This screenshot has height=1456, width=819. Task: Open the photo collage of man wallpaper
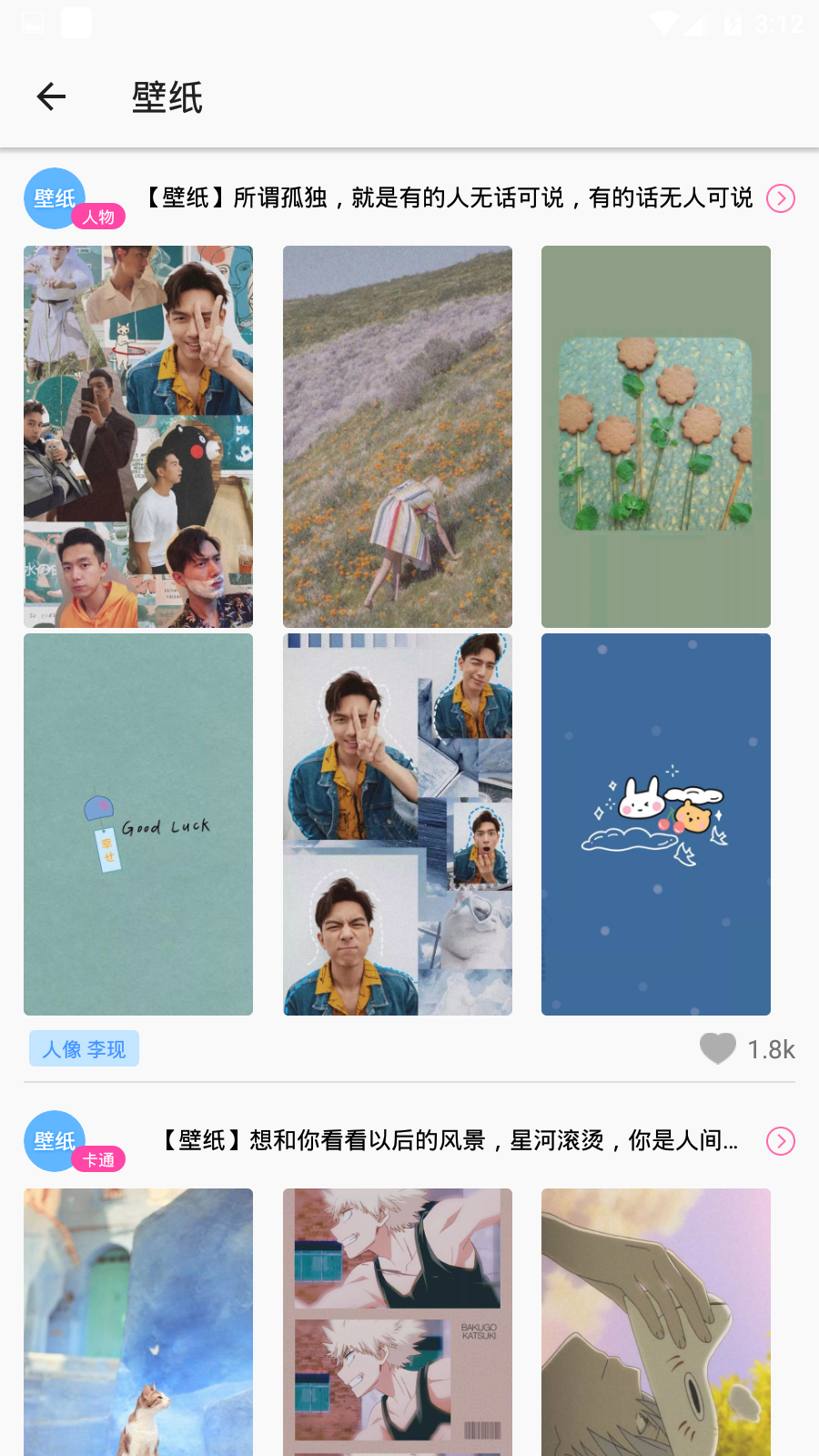[x=138, y=436]
